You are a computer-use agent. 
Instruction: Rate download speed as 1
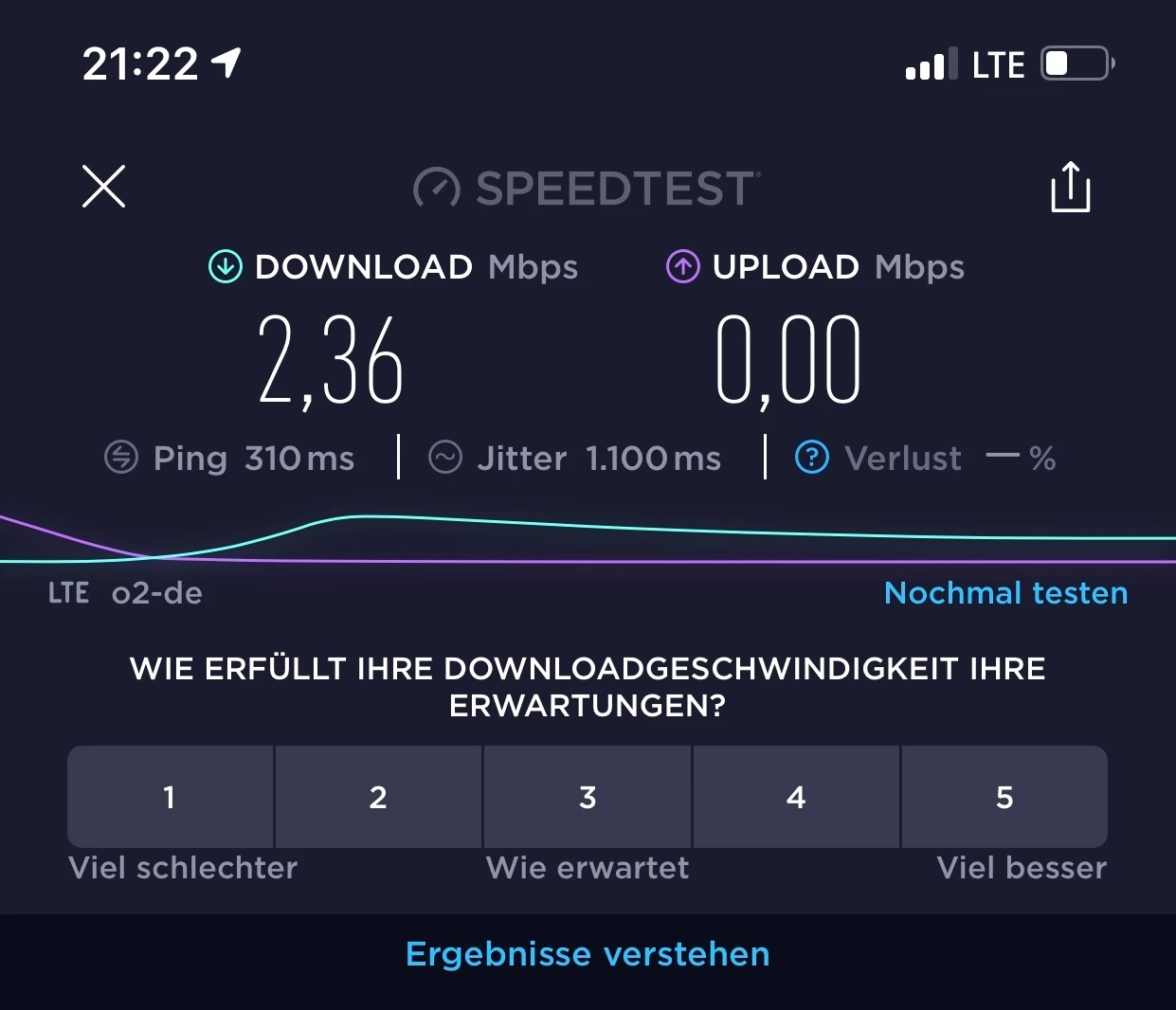pyautogui.click(x=170, y=797)
